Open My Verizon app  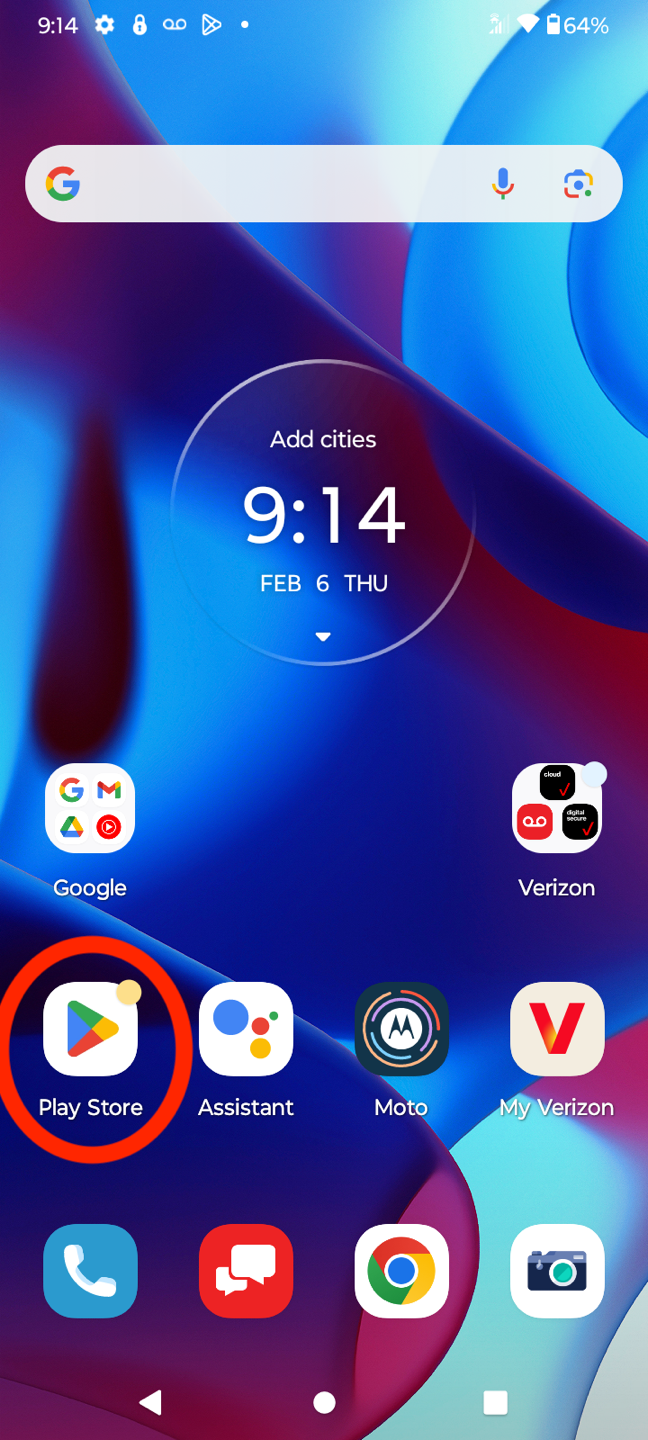click(x=557, y=1030)
